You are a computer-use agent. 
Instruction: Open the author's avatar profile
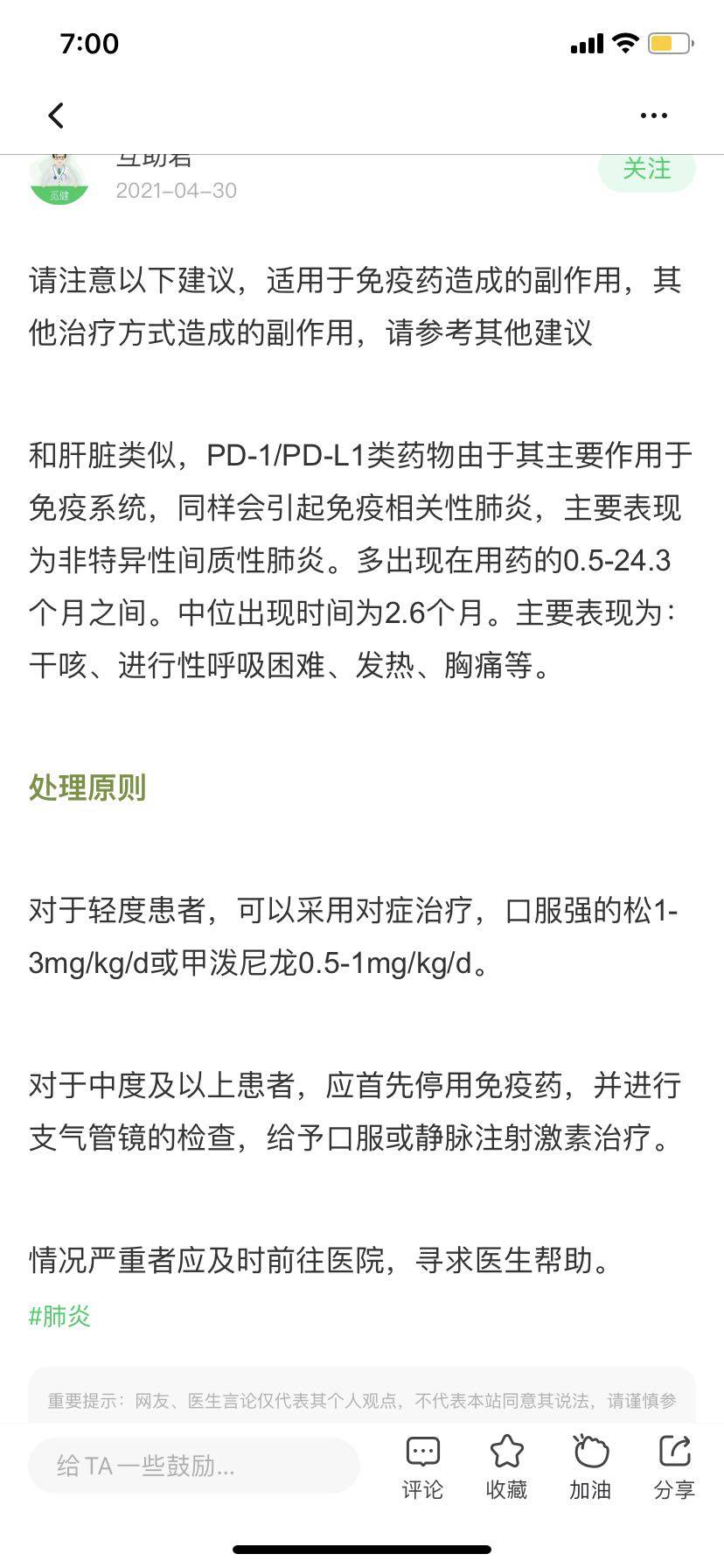coord(59,179)
